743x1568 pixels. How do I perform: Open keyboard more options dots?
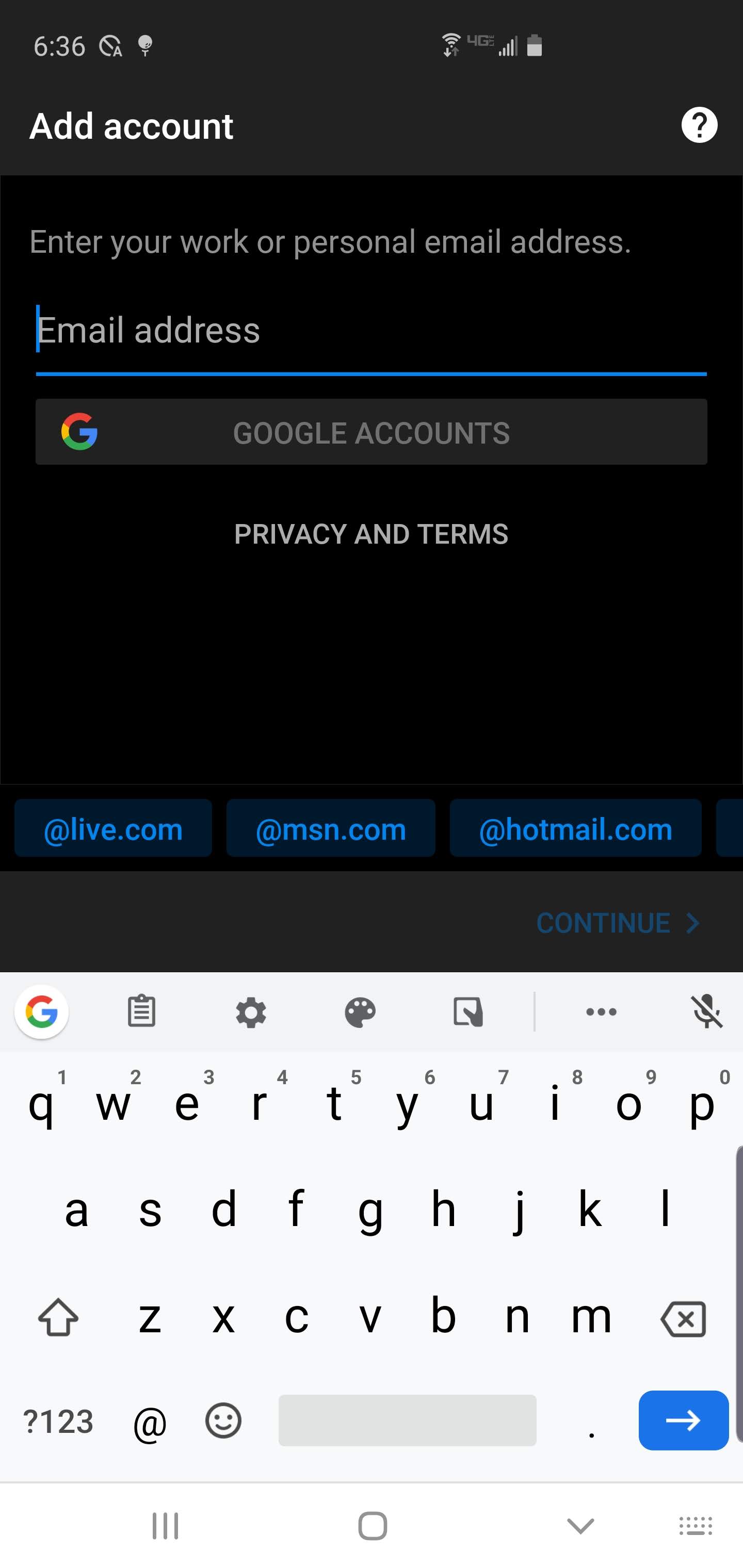601,1012
